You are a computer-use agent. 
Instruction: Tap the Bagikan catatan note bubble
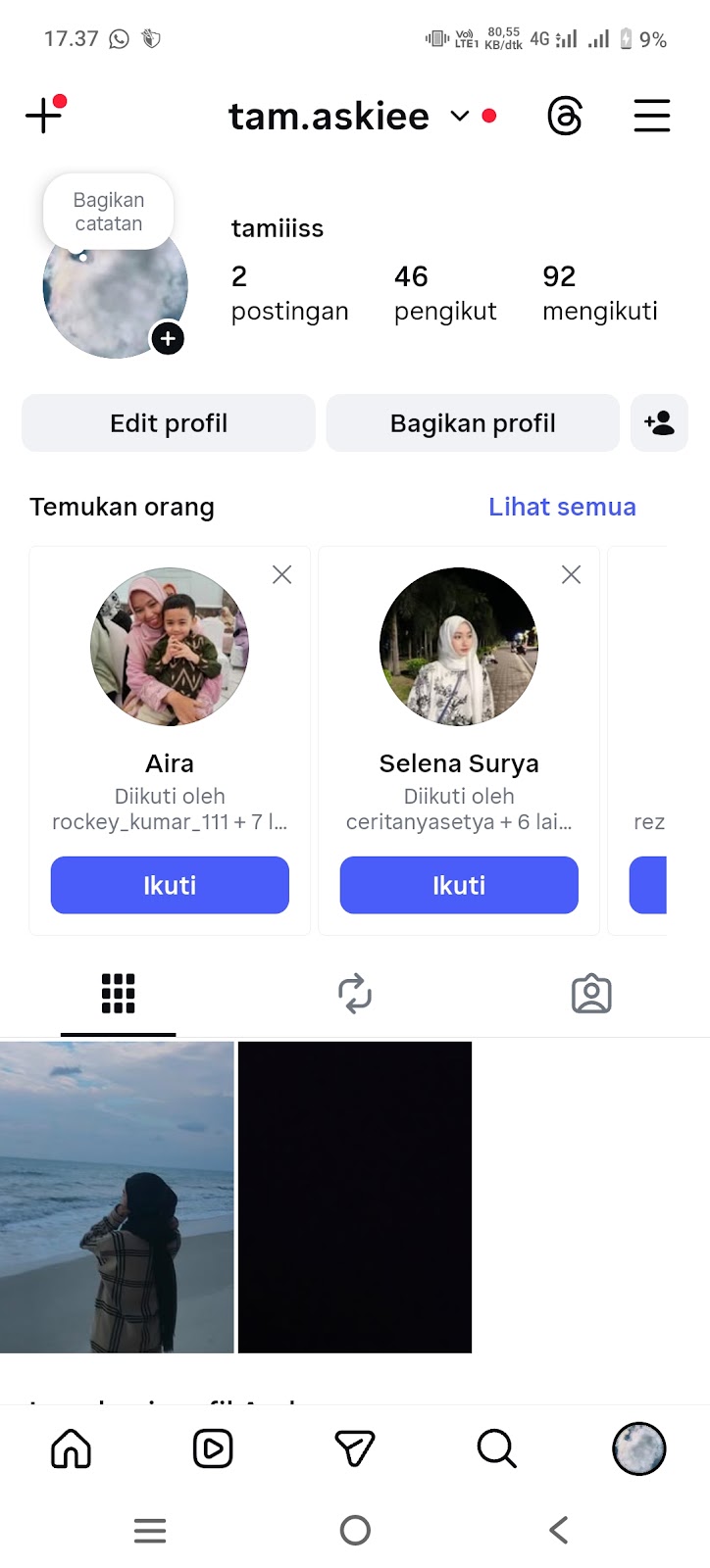pos(109,212)
